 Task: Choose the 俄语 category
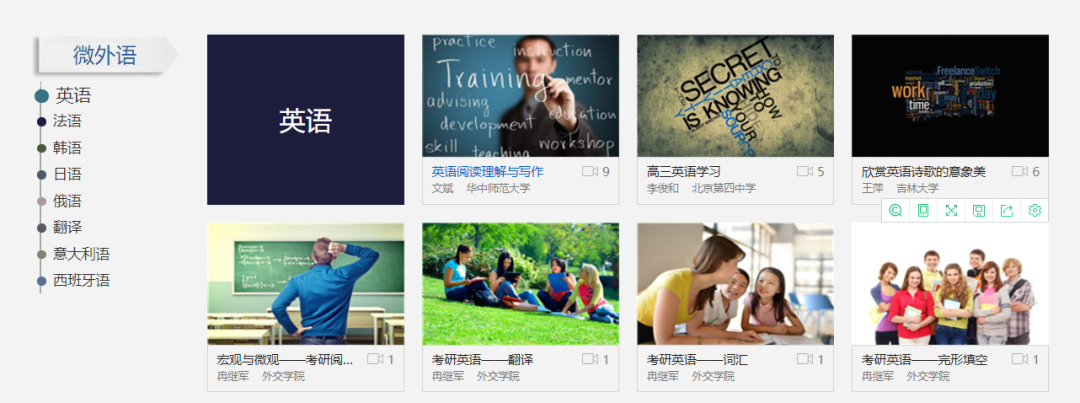(67, 201)
